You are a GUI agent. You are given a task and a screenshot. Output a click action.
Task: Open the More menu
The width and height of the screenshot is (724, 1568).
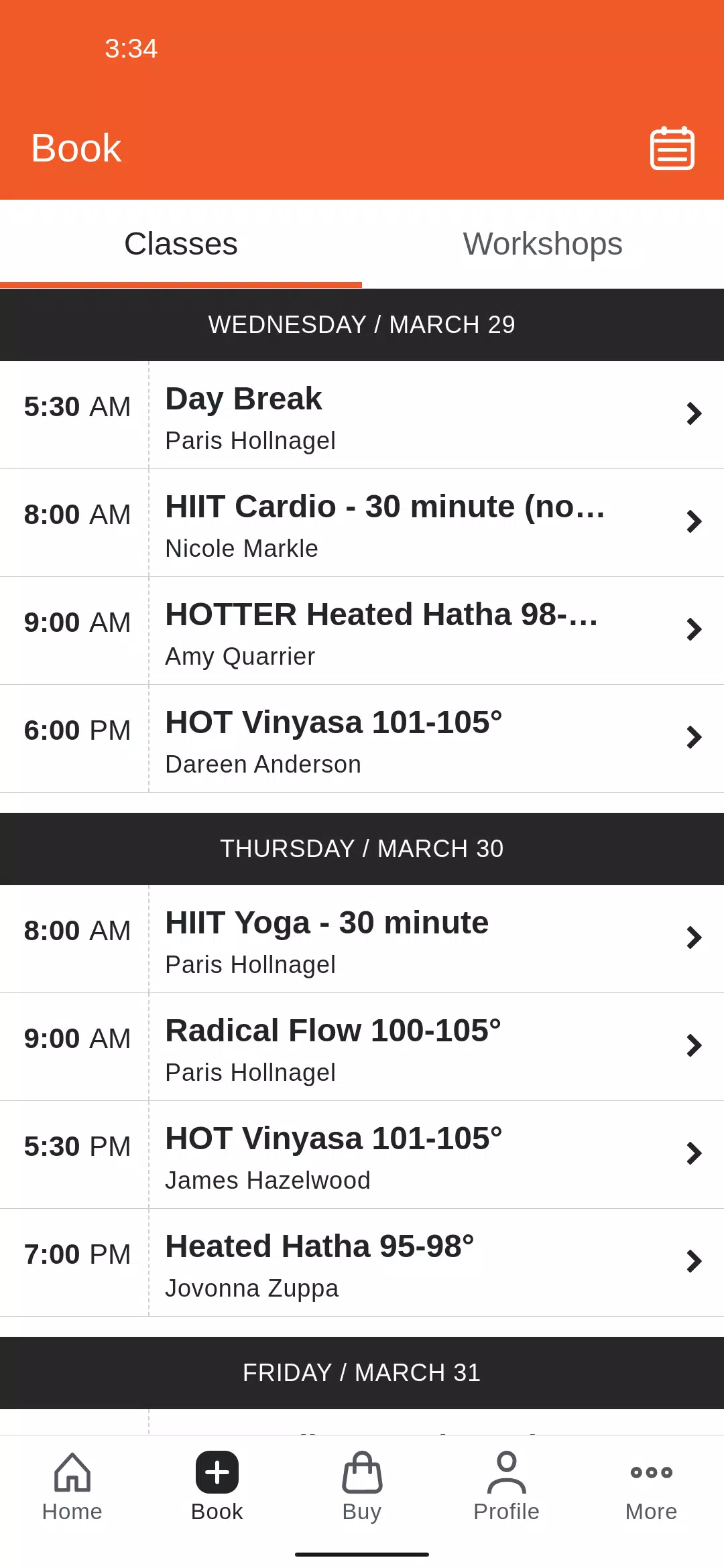click(652, 1486)
